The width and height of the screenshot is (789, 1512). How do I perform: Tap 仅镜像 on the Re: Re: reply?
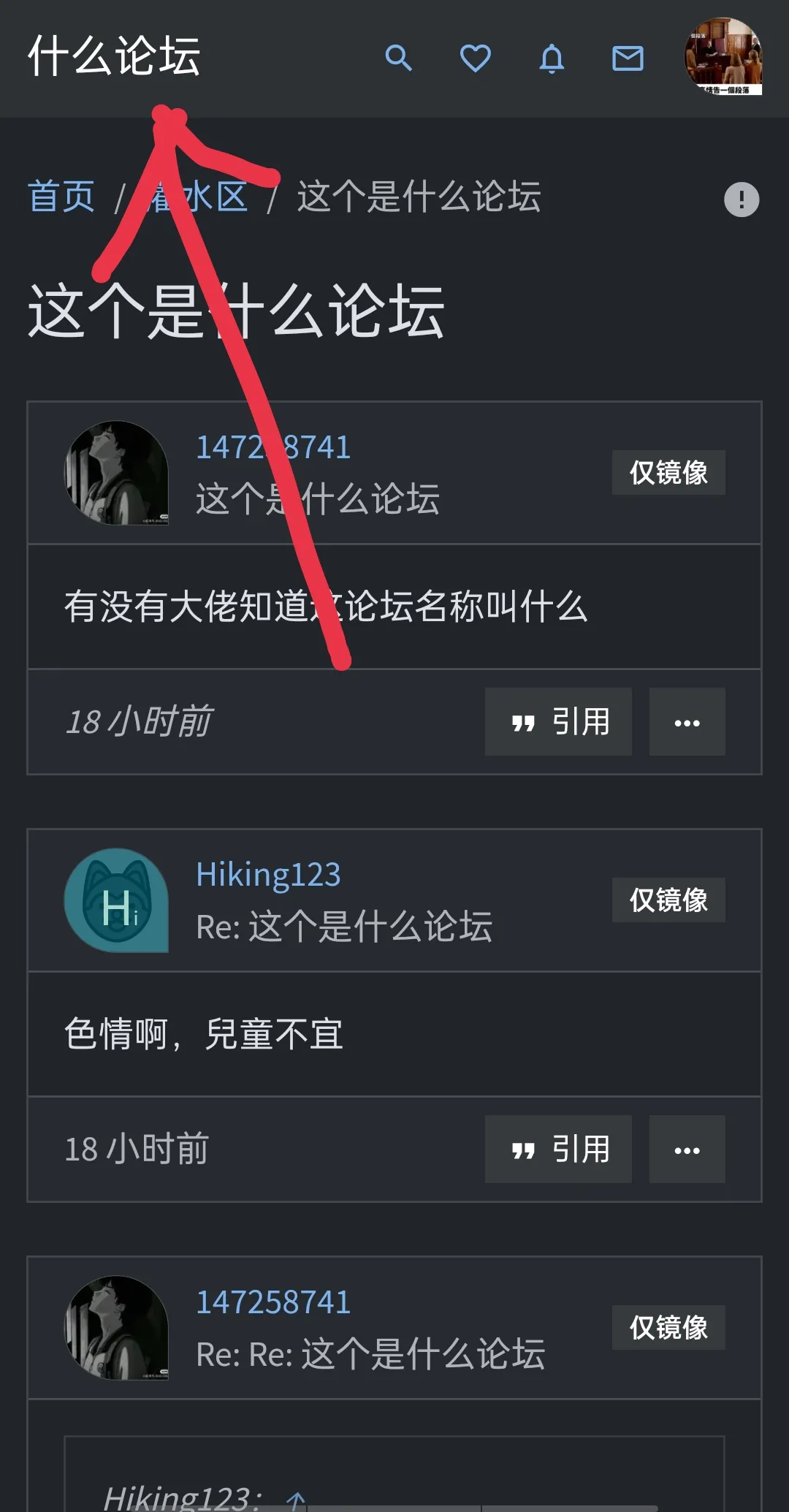(668, 1328)
